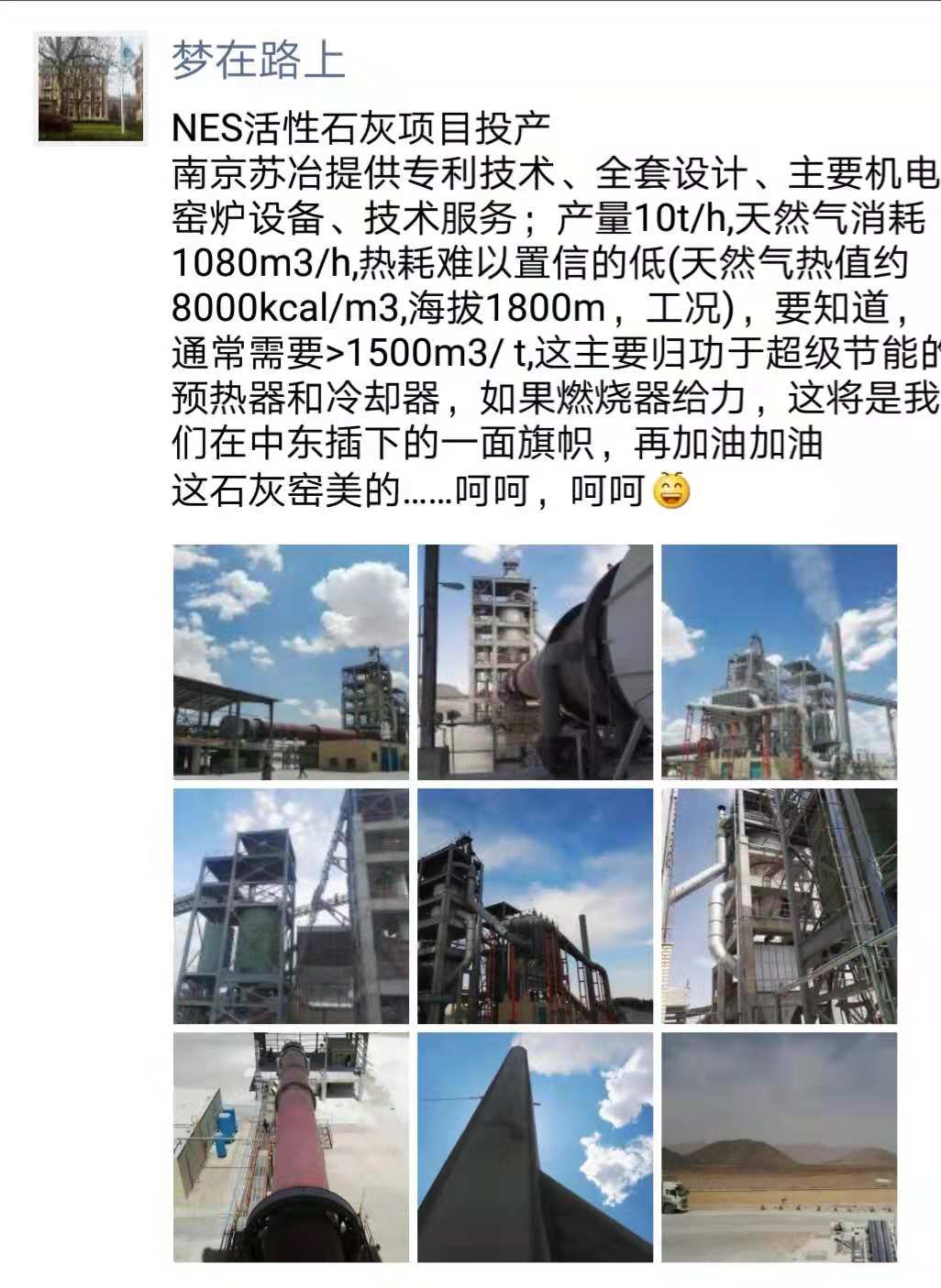Screen dimensions: 941x1288
Task: Open the aerial photo of the red rotary kiln
Action: (x=291, y=1147)
